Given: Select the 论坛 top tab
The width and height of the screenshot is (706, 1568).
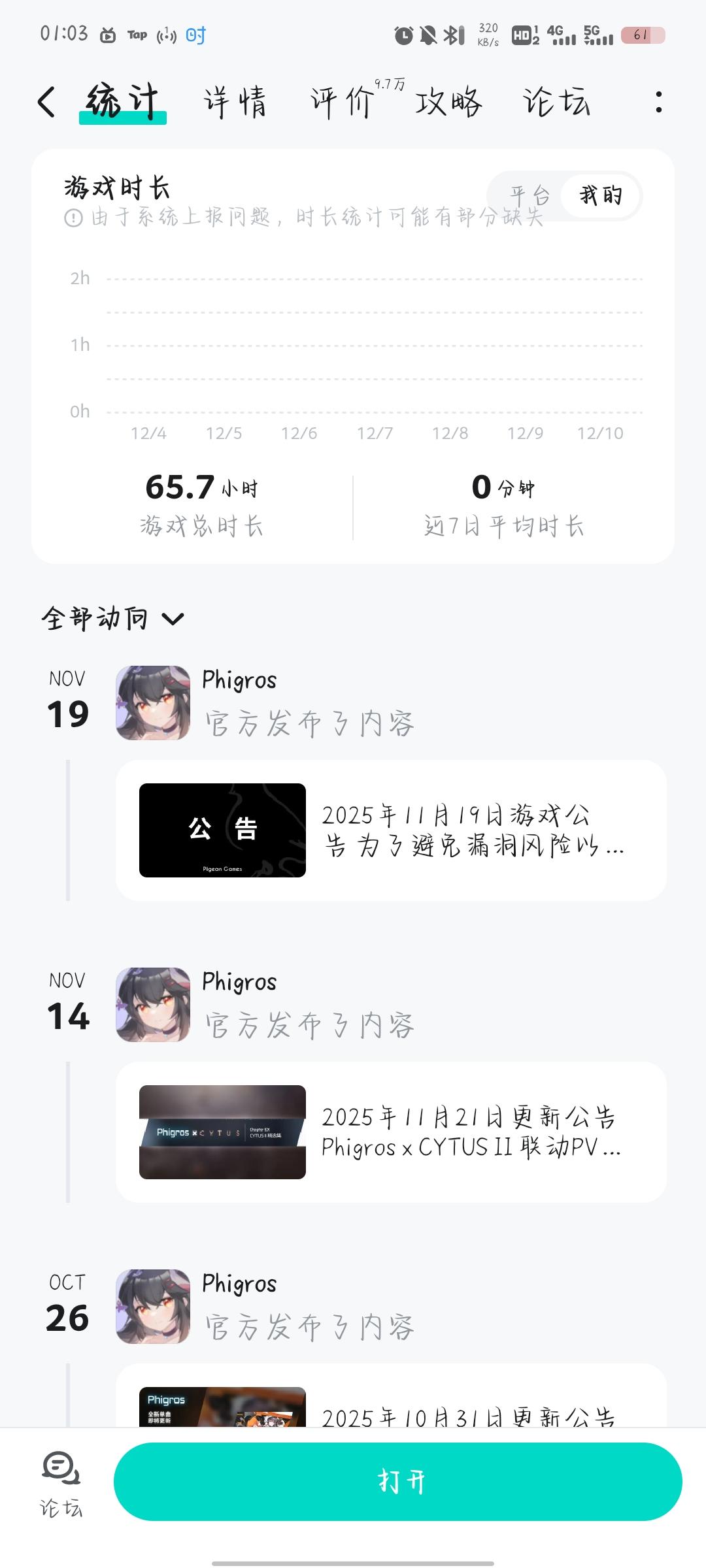Looking at the screenshot, I should [556, 103].
